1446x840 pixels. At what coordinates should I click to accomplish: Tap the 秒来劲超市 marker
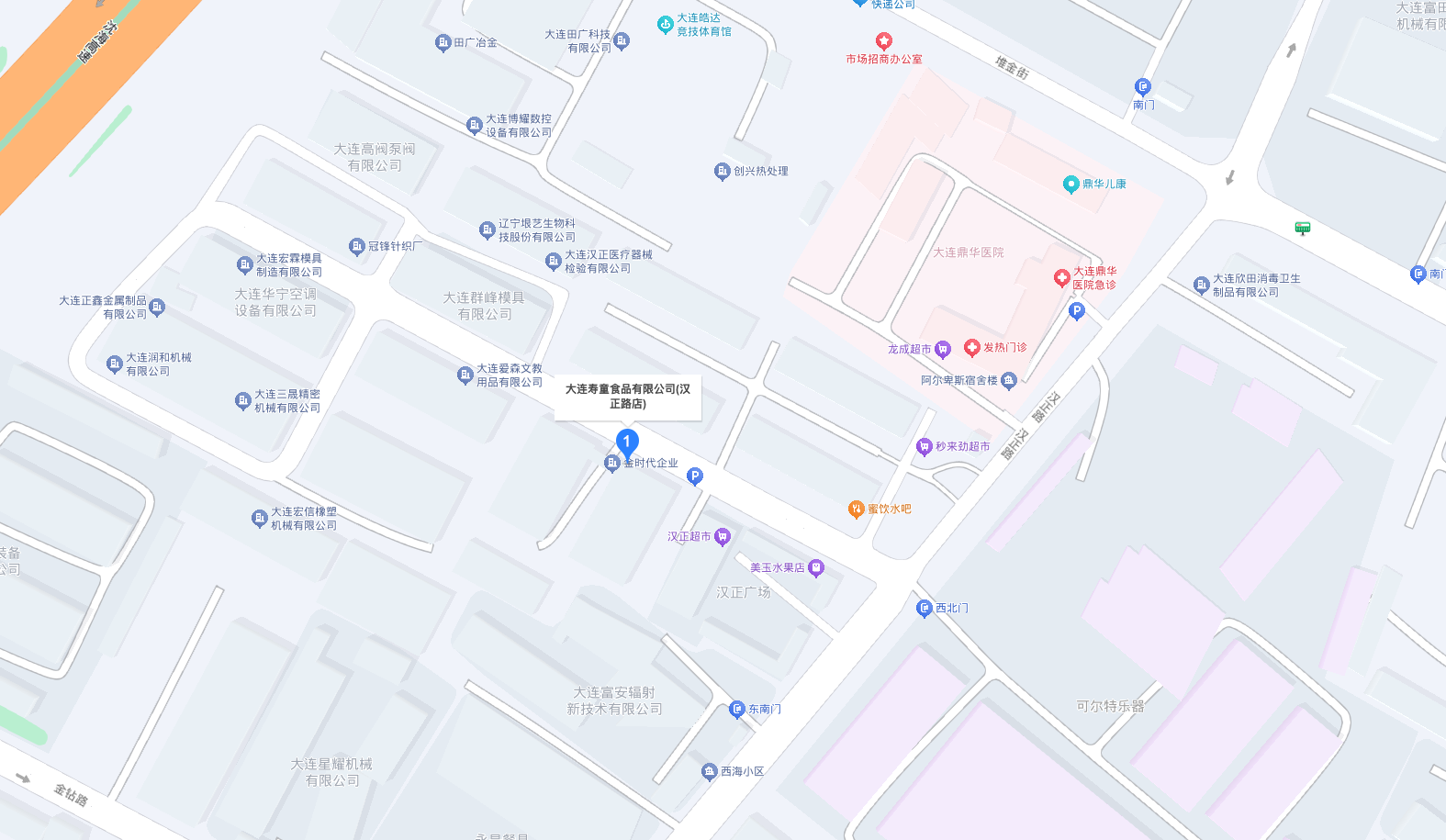[x=925, y=447]
